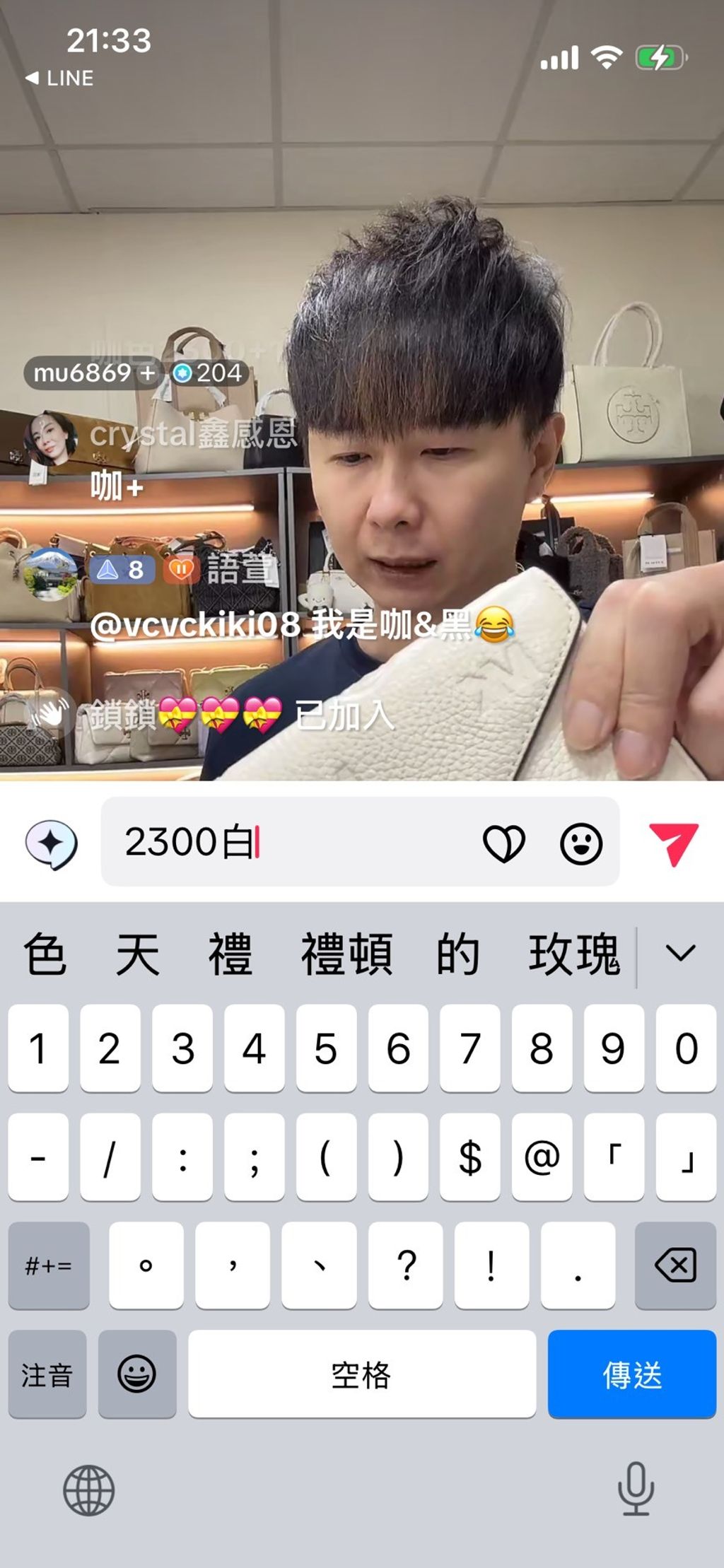The image size is (724, 1568).
Task: Choose the suggestion 禮頓
Action: 346,954
